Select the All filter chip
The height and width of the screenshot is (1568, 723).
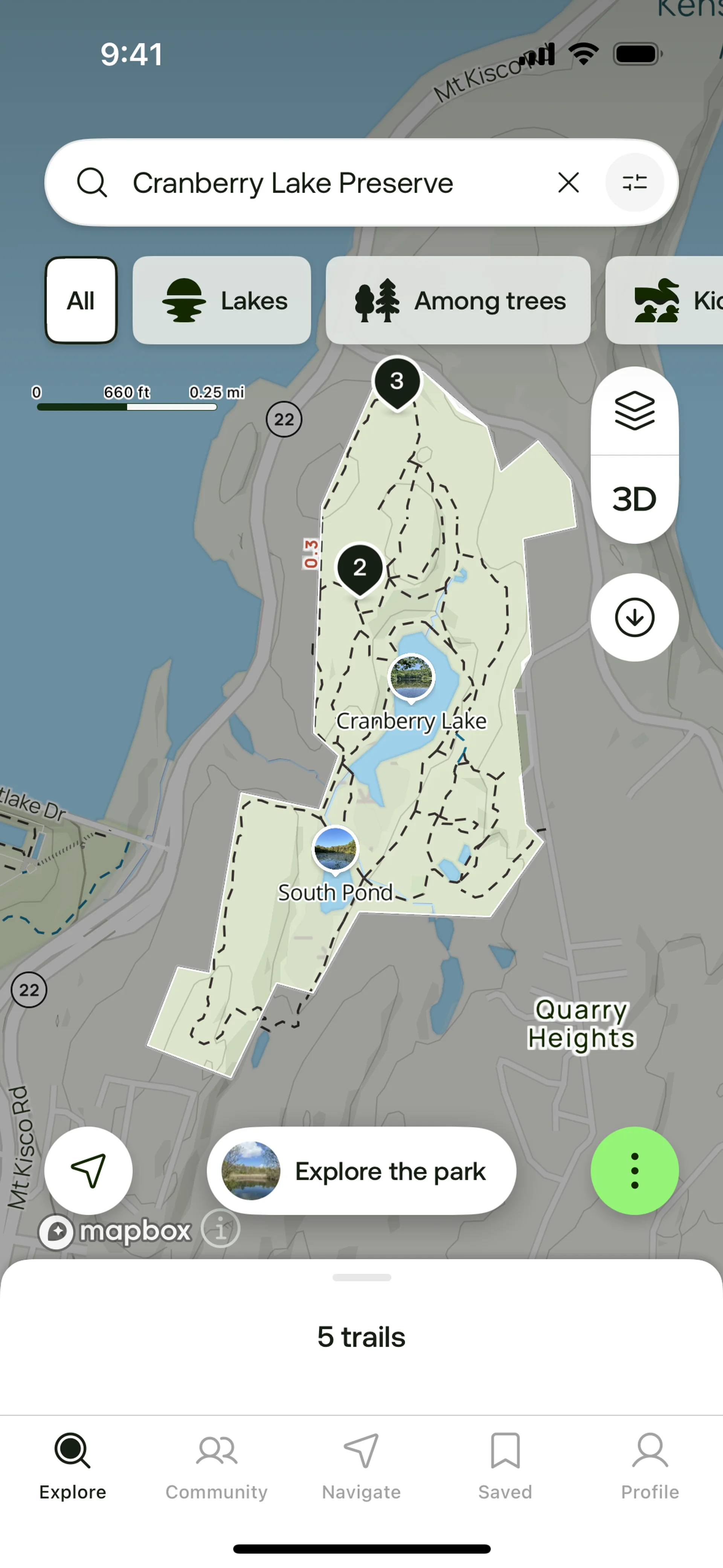coord(81,300)
